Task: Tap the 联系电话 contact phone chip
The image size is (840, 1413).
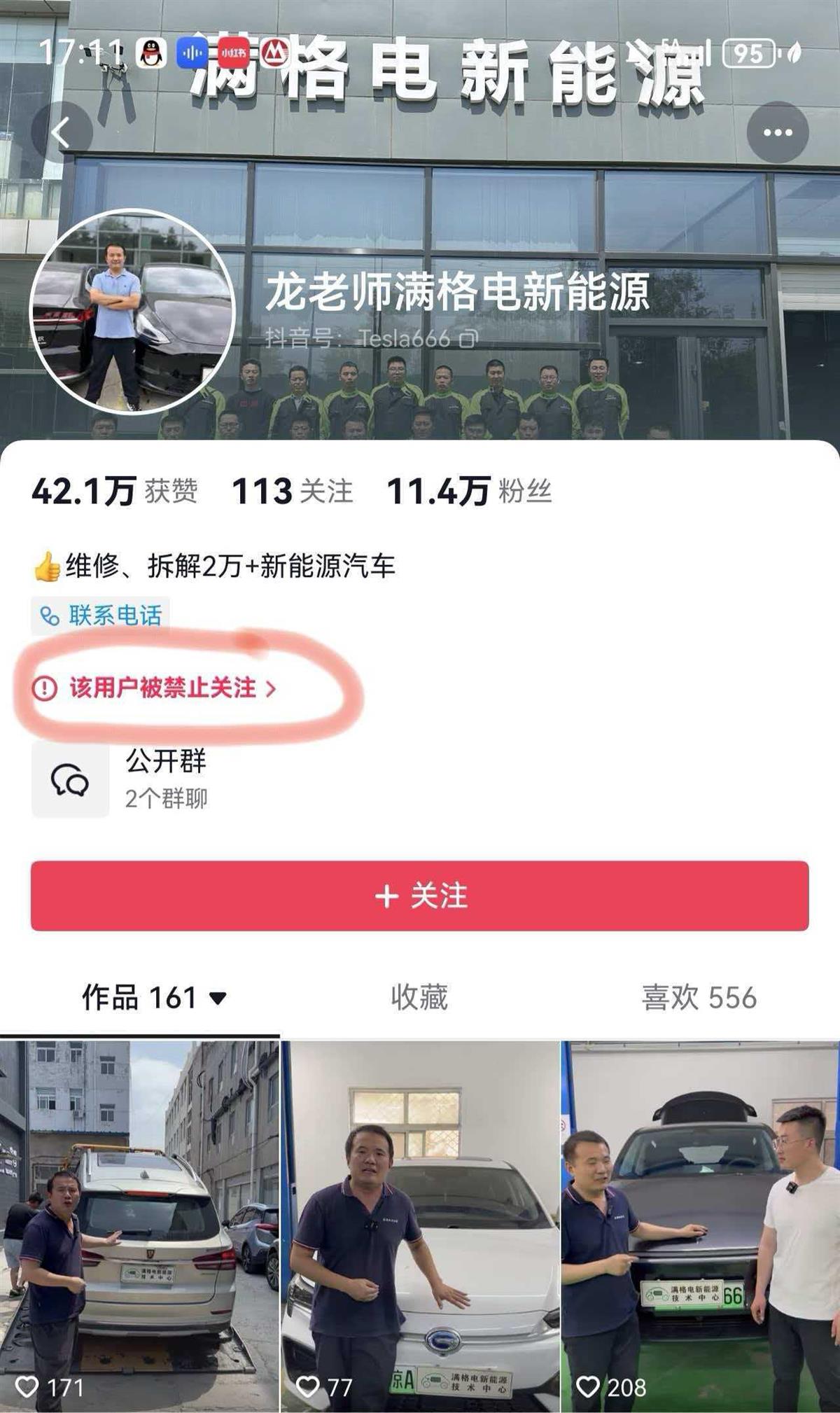Action: (x=101, y=615)
